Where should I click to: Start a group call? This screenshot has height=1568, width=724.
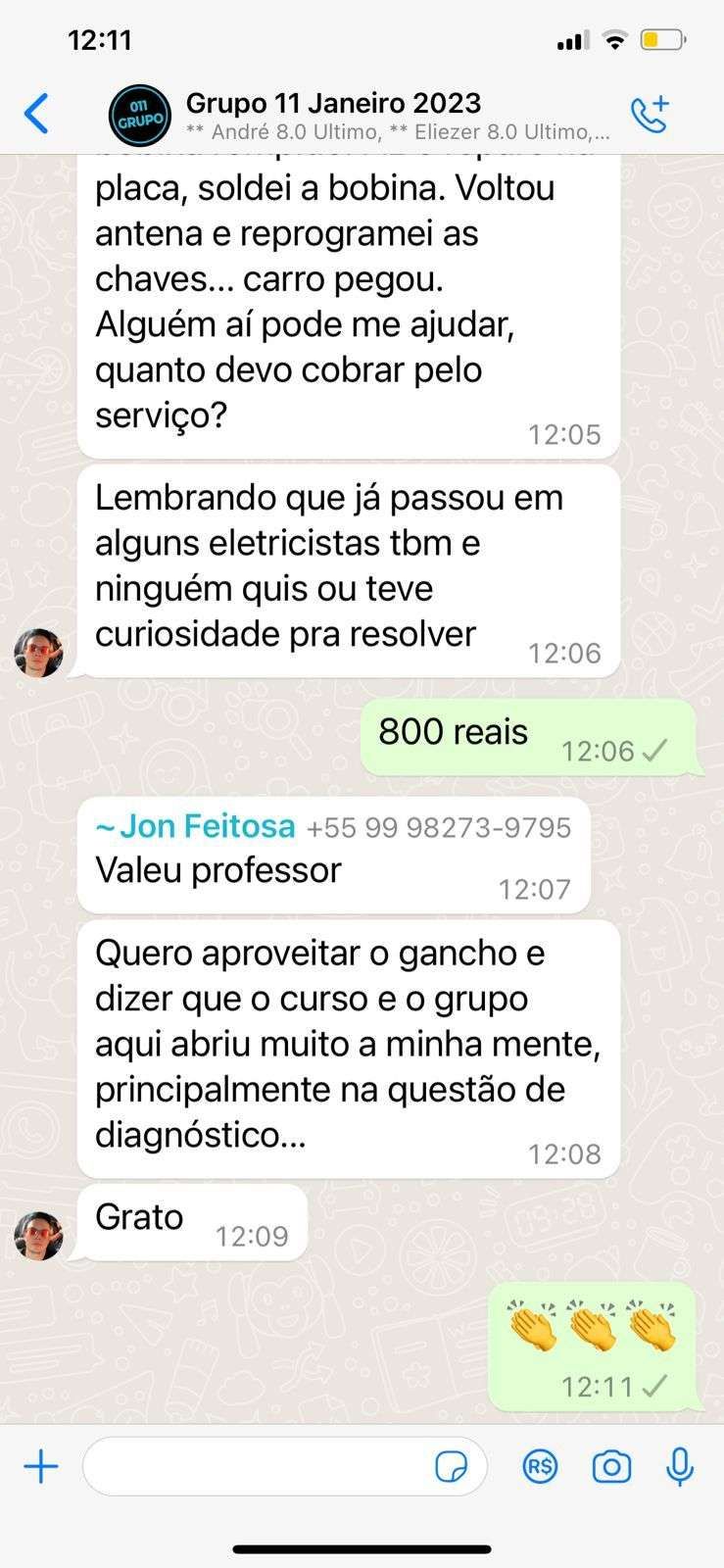coord(650,114)
